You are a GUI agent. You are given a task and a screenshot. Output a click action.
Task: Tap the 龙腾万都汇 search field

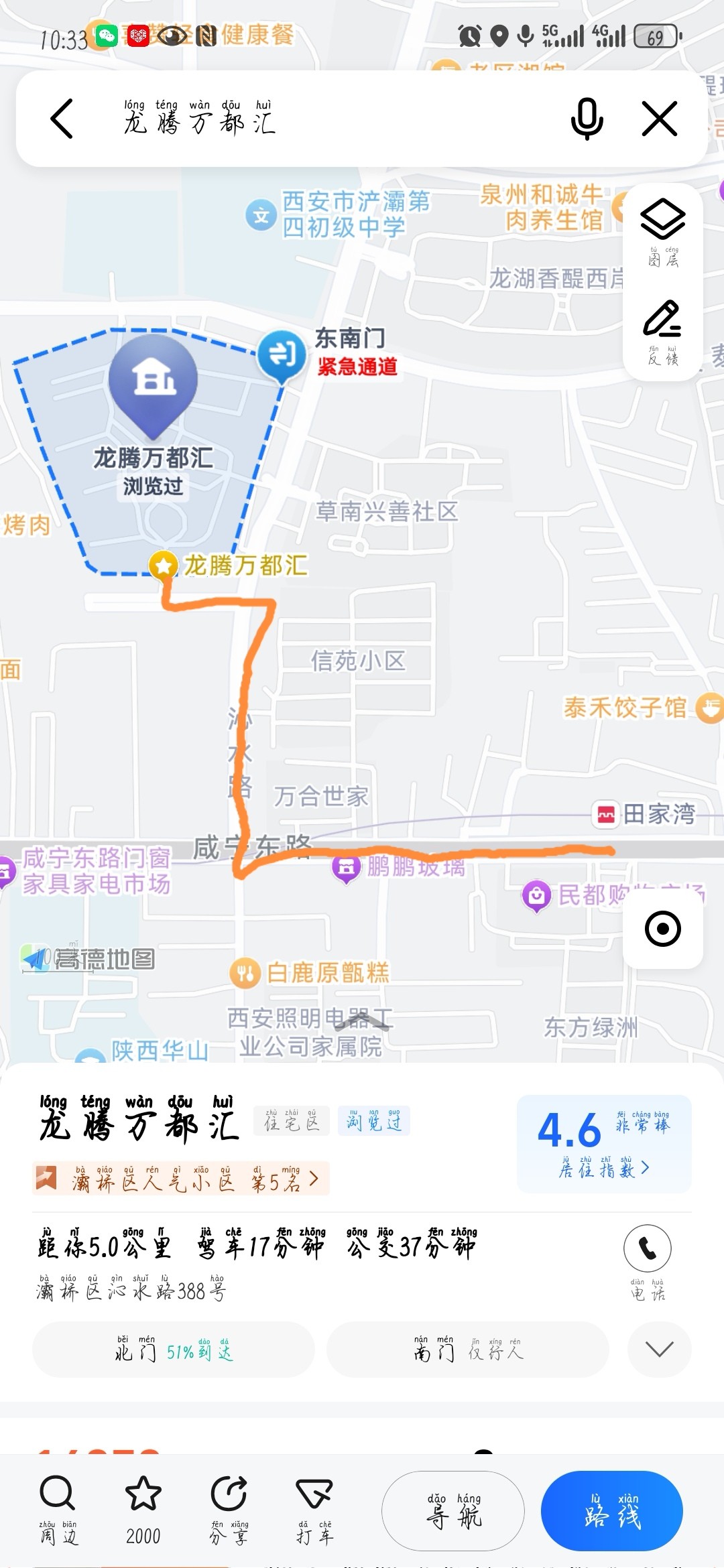tap(322, 119)
